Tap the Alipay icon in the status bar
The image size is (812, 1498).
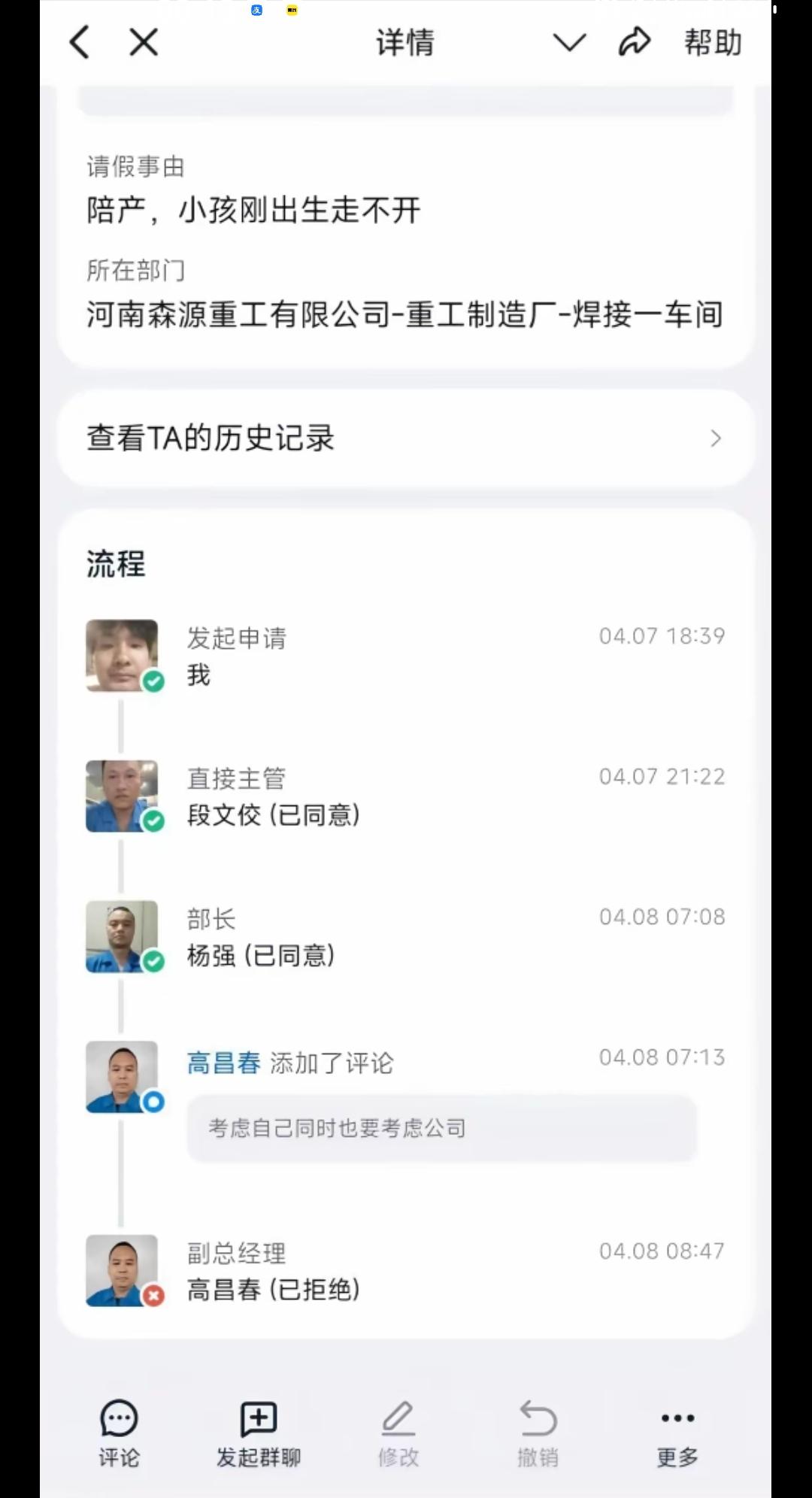[x=255, y=11]
